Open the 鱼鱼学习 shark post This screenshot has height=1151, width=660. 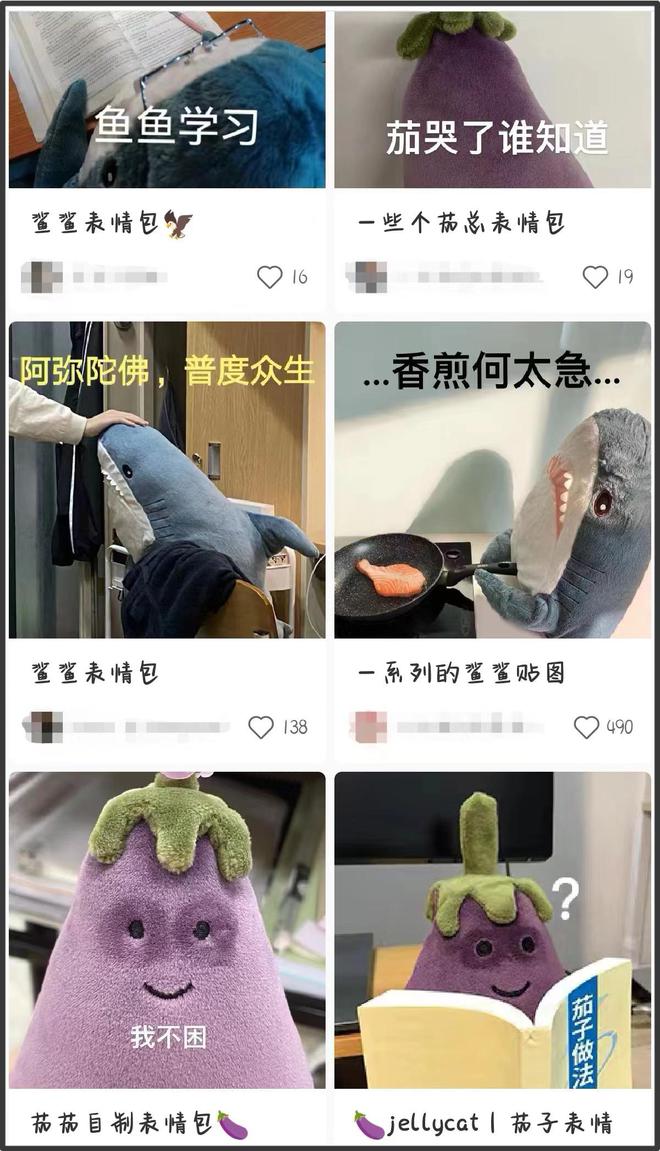click(167, 99)
